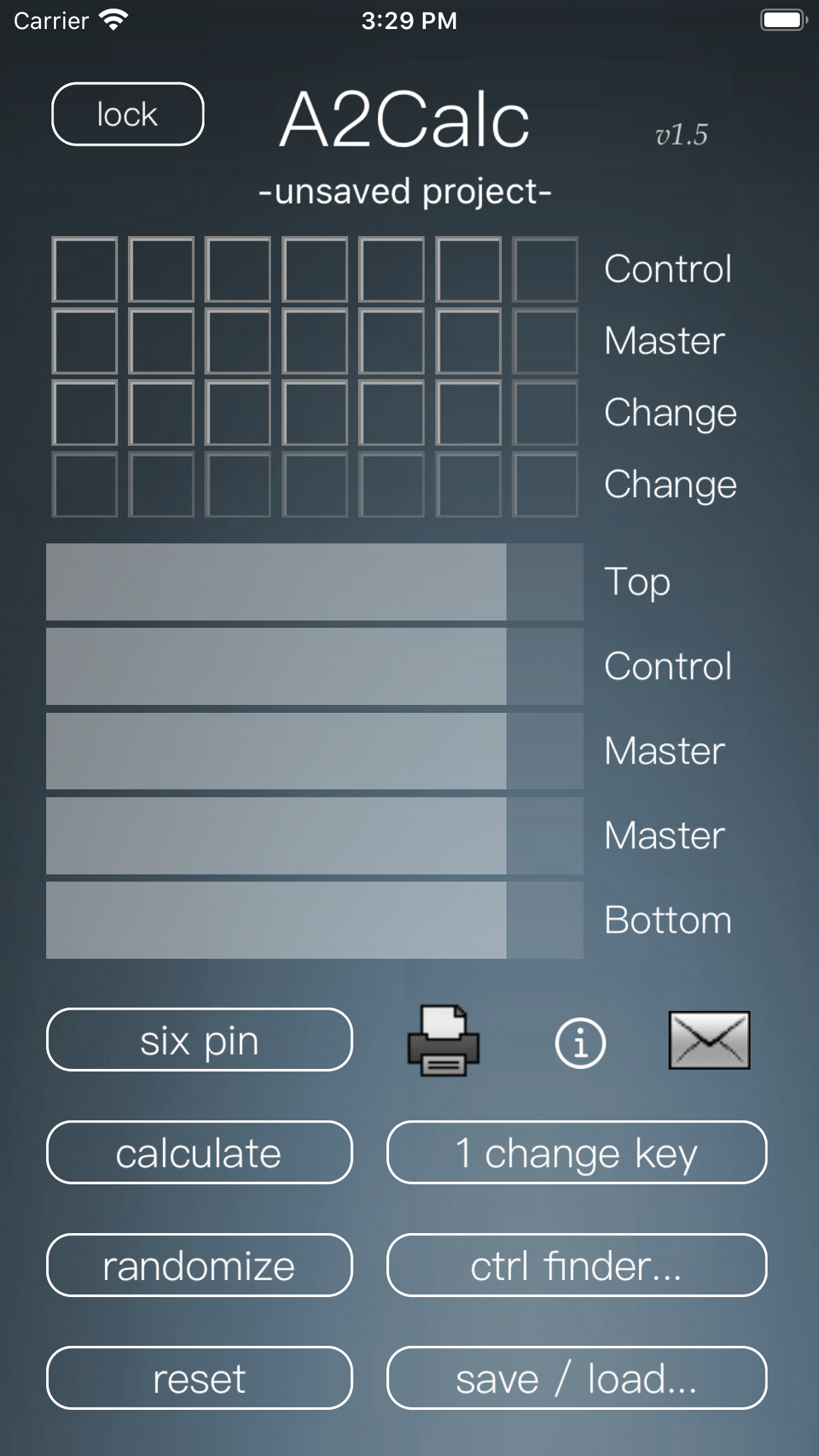The image size is (819, 1456).
Task: Select the first cell in the Control row
Action: pos(85,270)
